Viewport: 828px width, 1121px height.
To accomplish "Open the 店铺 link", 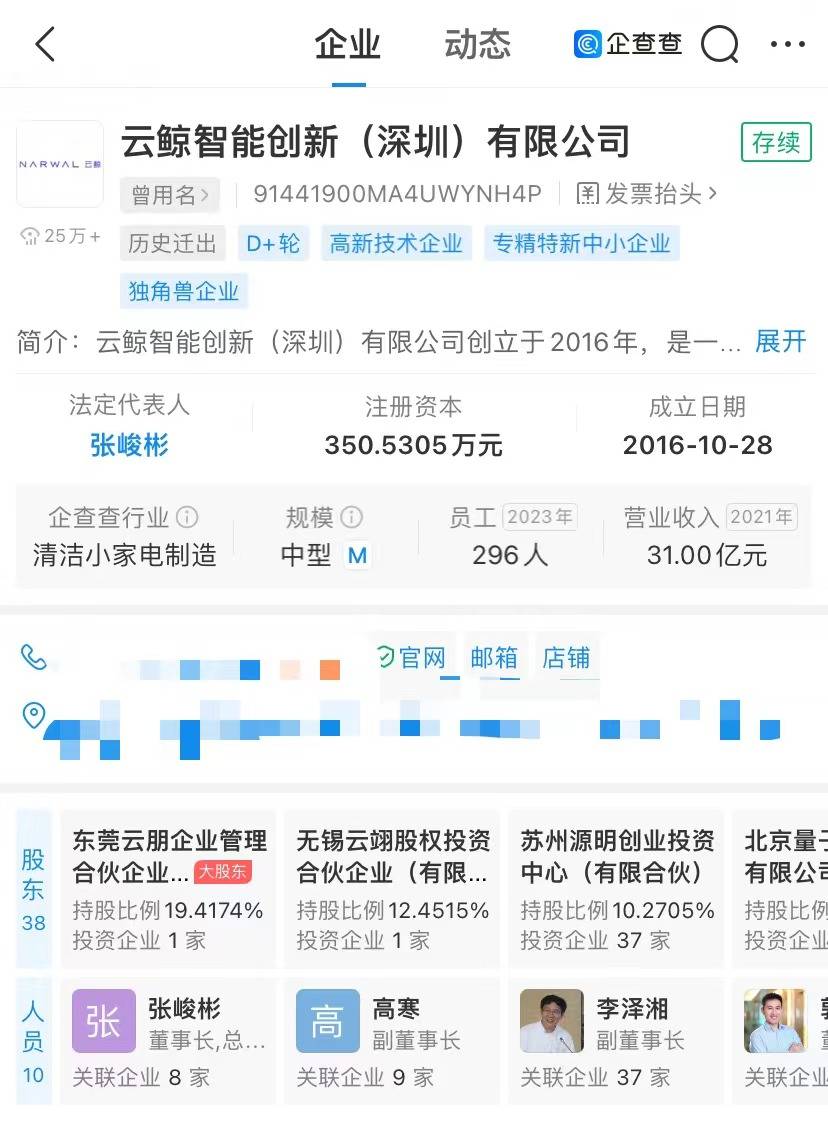I will (x=566, y=657).
